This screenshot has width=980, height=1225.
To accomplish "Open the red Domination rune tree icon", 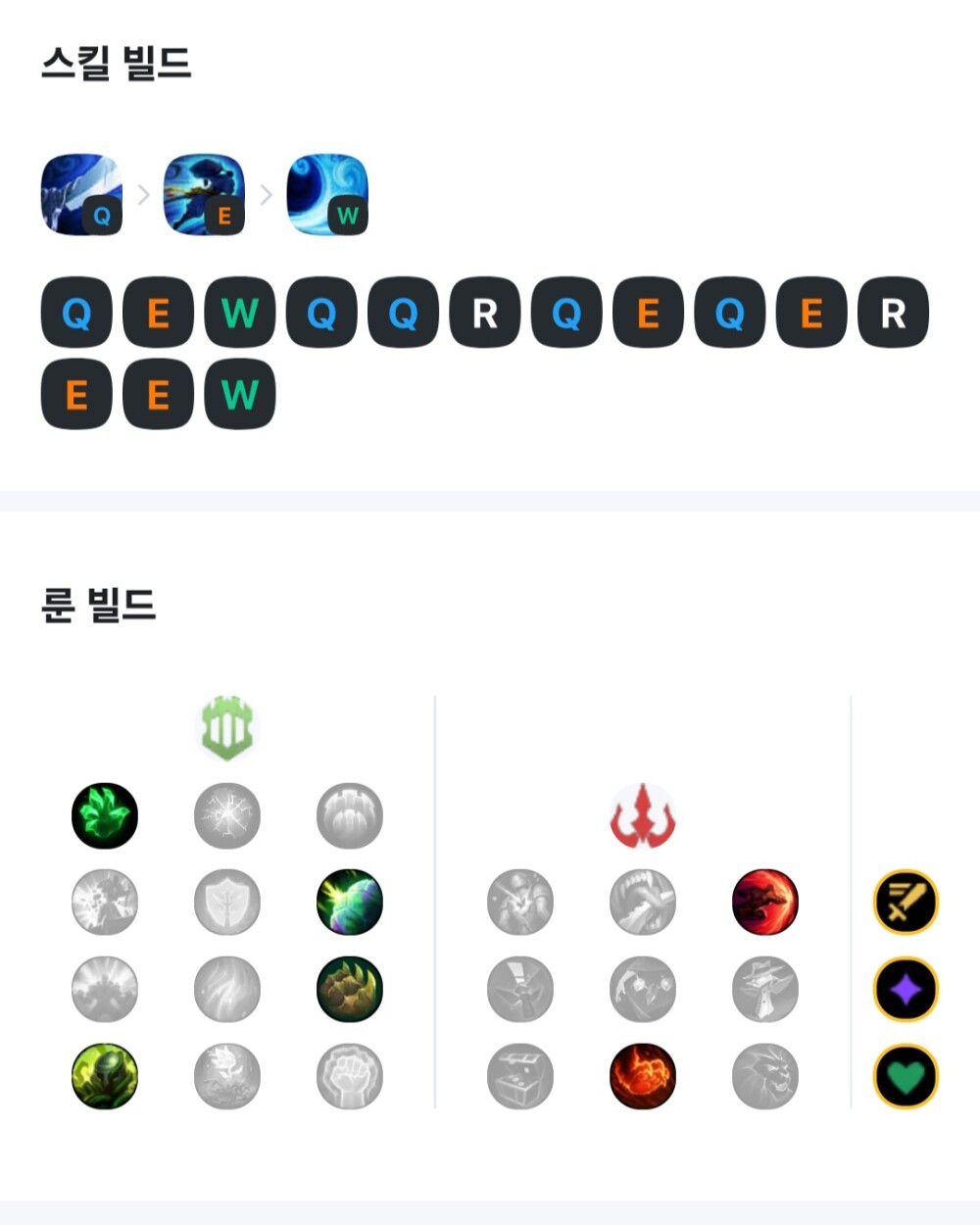I will (643, 815).
